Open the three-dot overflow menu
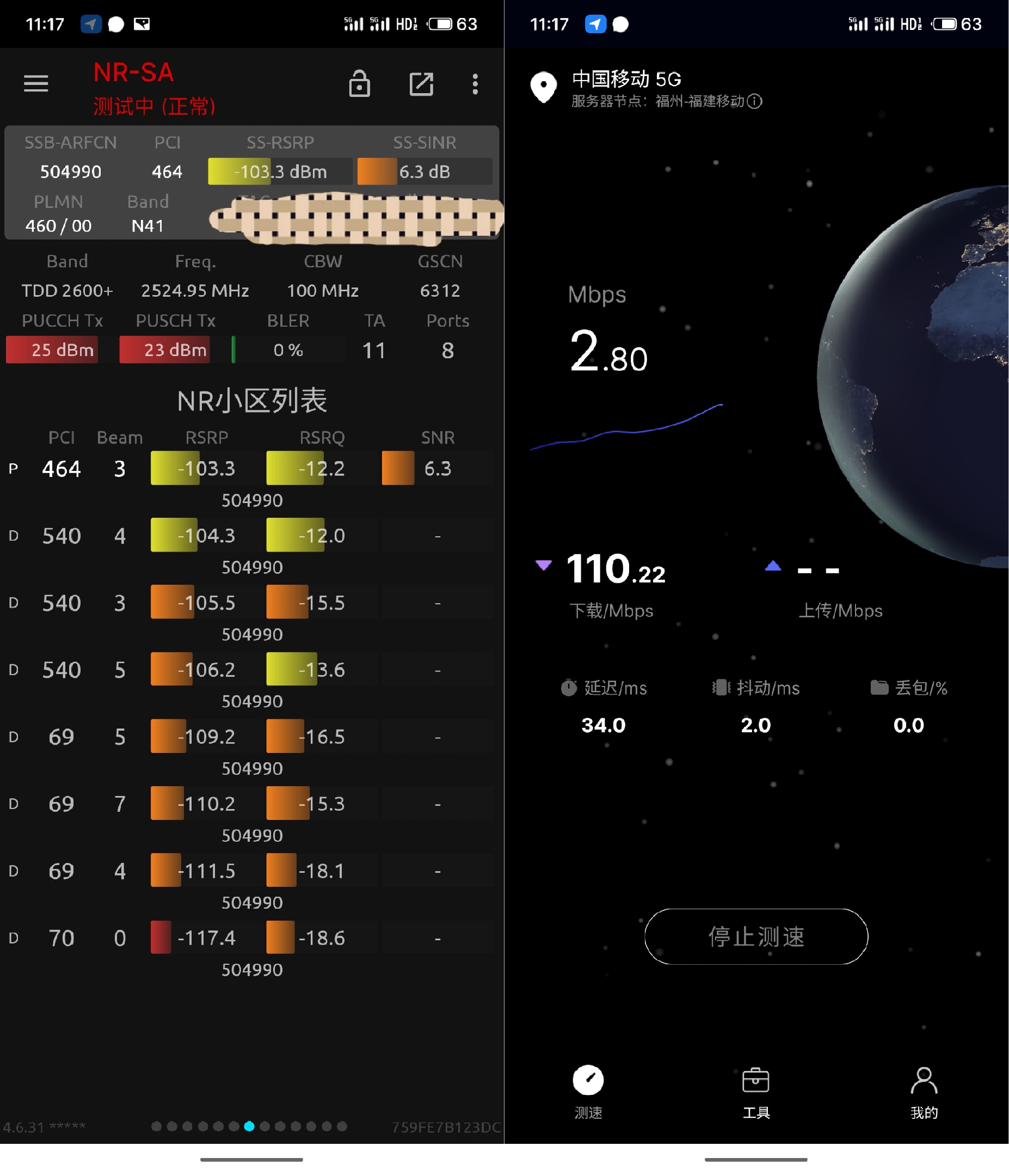The height and width of the screenshot is (1176, 1009). pyautogui.click(x=475, y=84)
